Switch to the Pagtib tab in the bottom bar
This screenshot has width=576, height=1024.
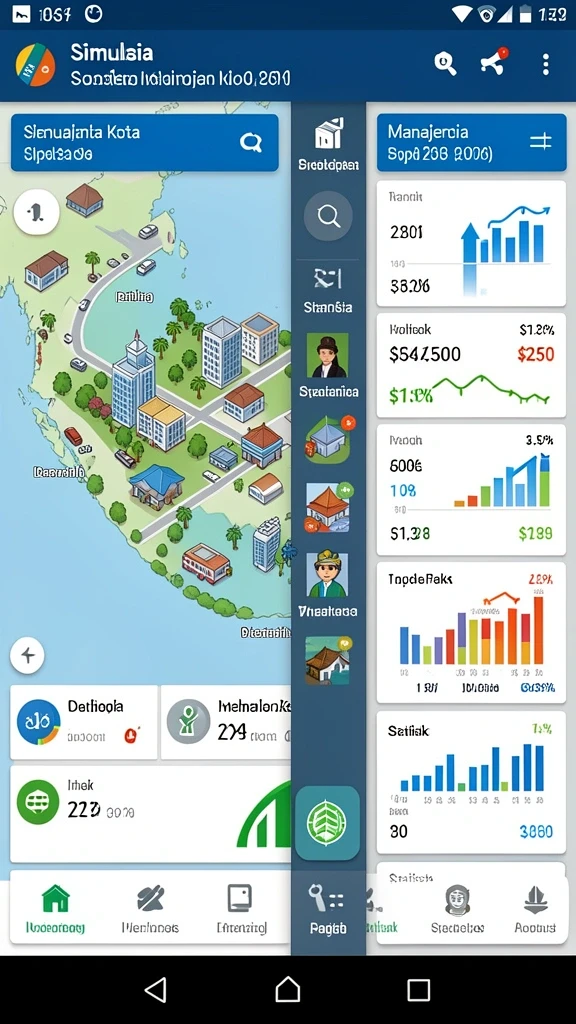pos(328,908)
